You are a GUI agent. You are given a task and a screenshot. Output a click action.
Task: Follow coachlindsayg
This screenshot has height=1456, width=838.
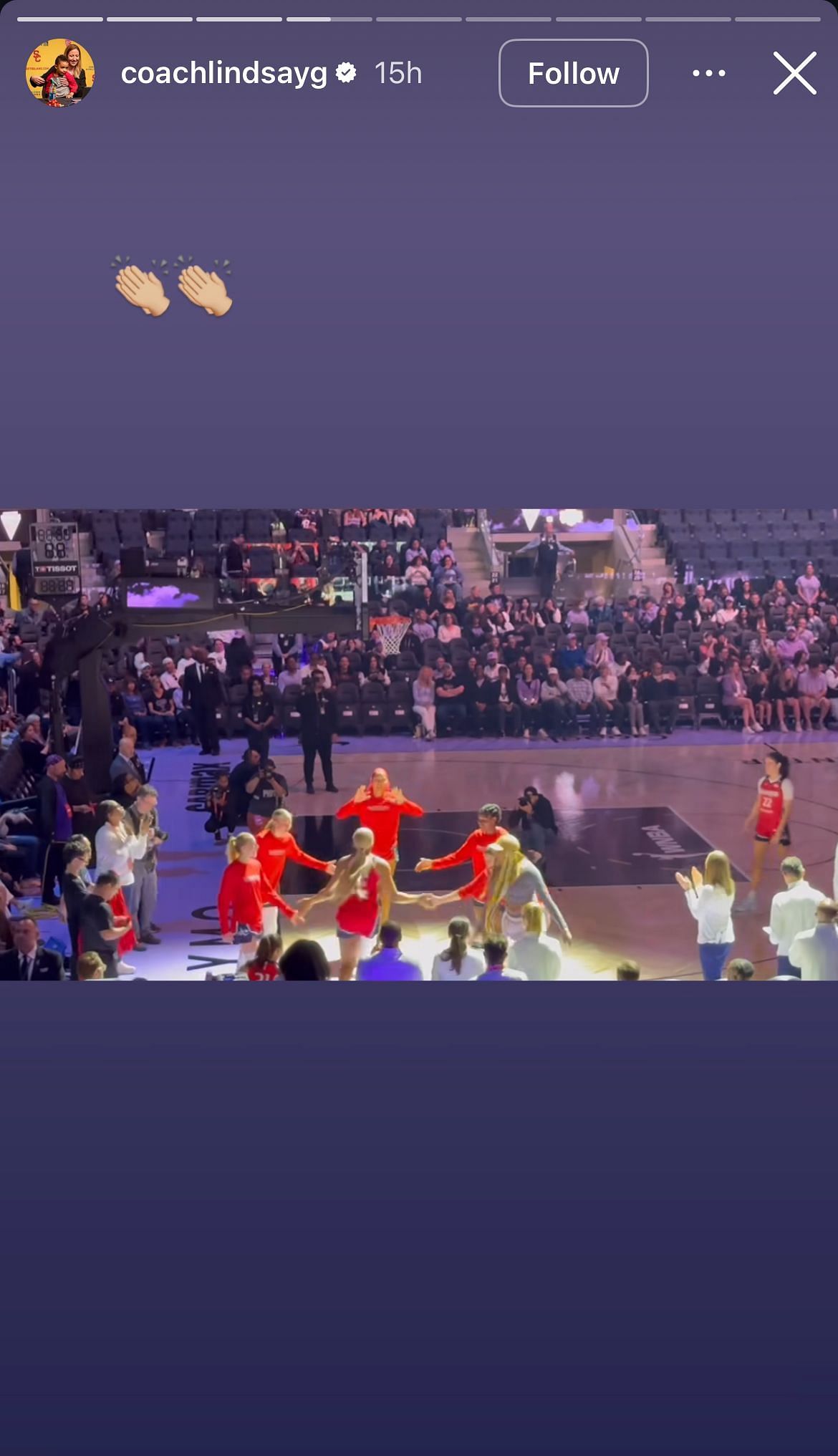[x=573, y=73]
